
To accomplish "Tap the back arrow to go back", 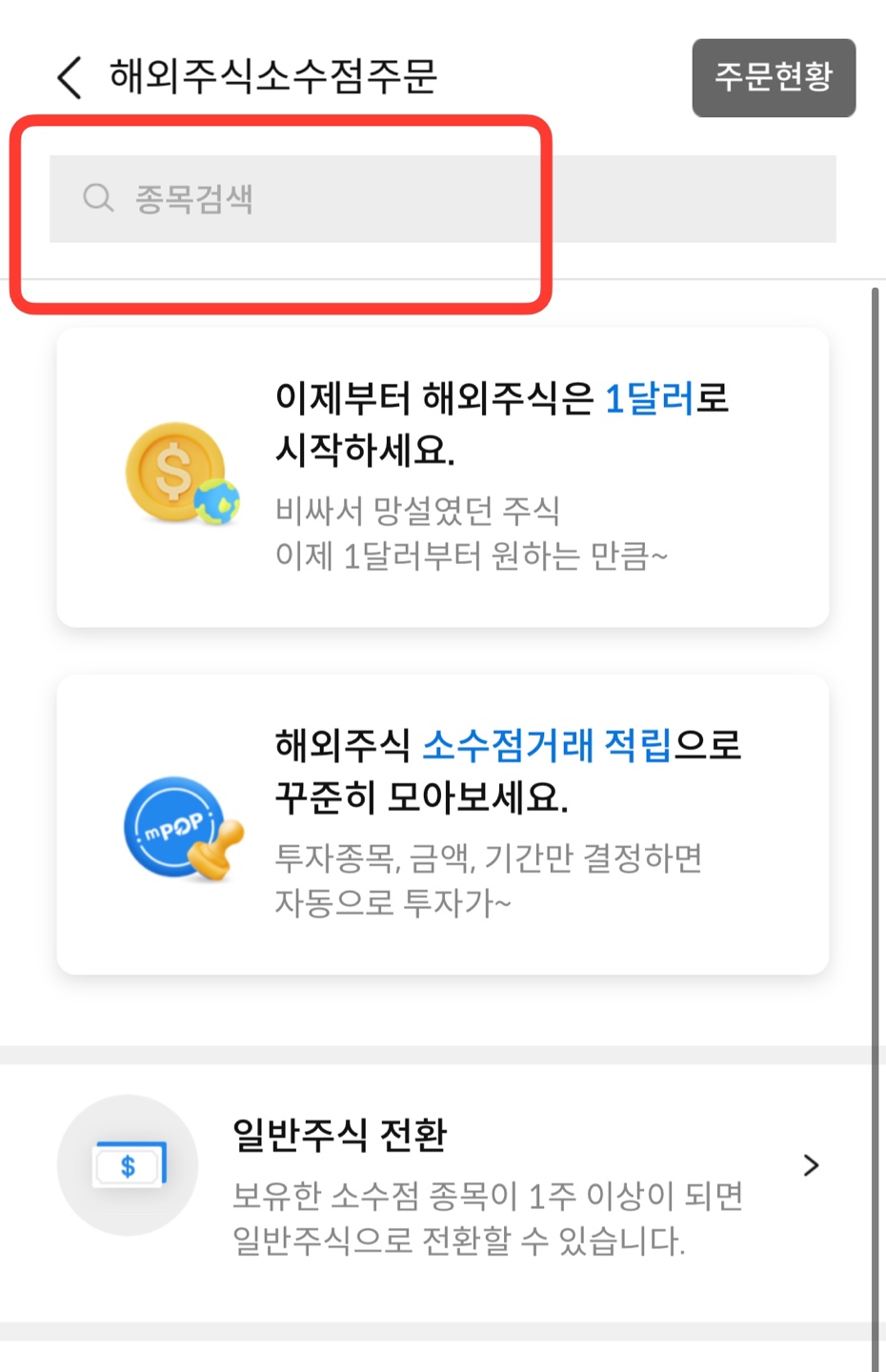I will tap(66, 78).
